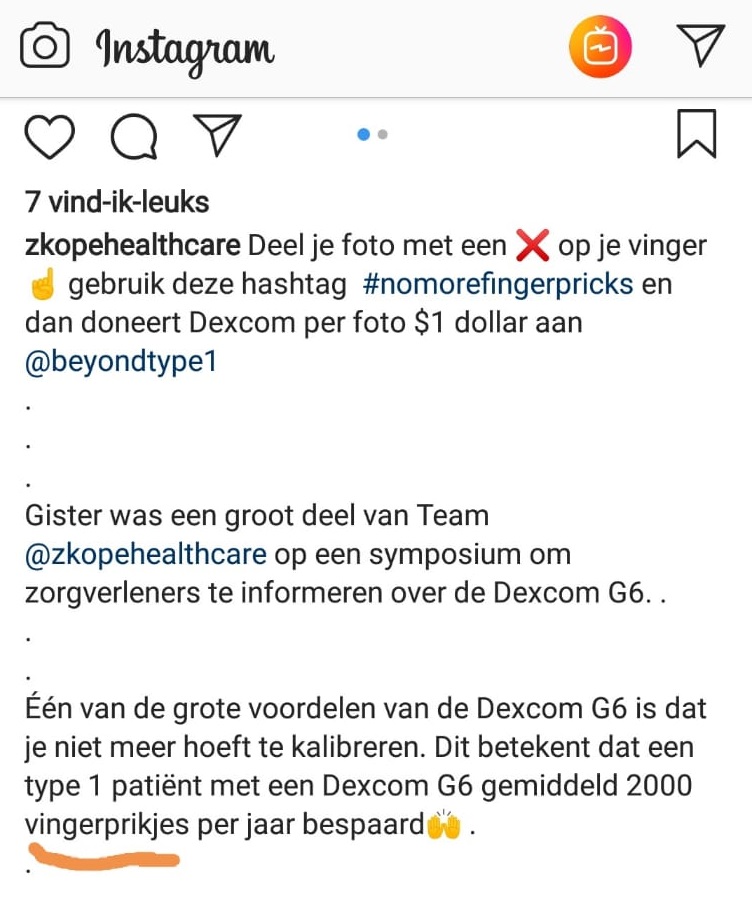
Task: Show who liked by clicking 7 vind-ik-leuks
Action: point(117,202)
